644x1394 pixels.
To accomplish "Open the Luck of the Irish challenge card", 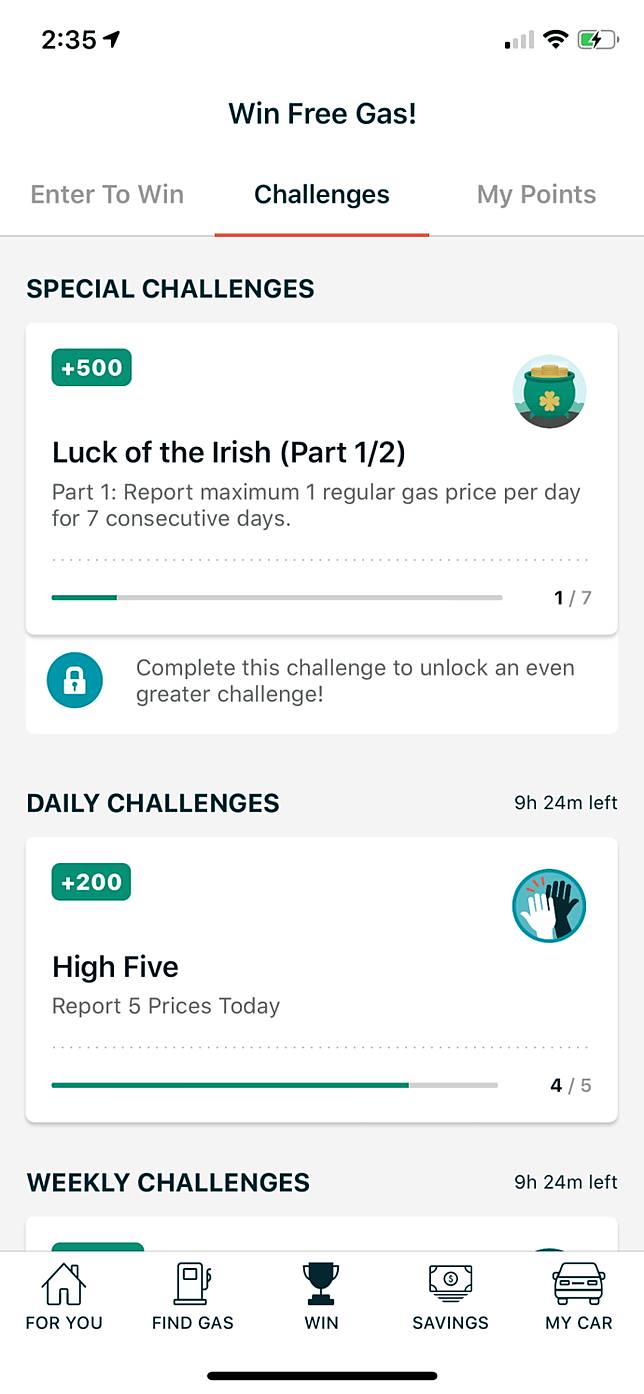I will (x=321, y=478).
